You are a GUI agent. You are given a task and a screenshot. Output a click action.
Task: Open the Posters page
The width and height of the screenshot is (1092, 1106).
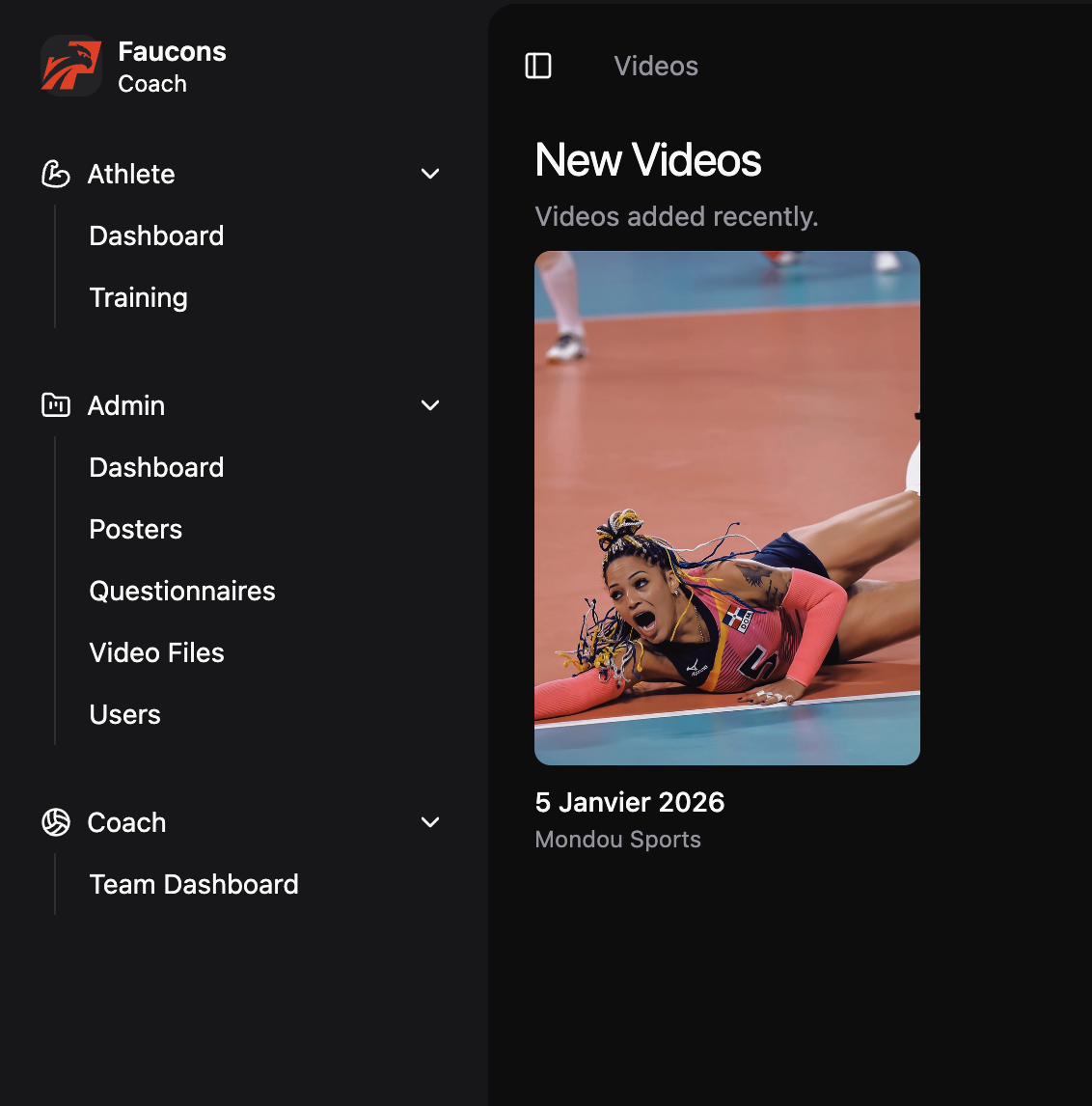135,529
